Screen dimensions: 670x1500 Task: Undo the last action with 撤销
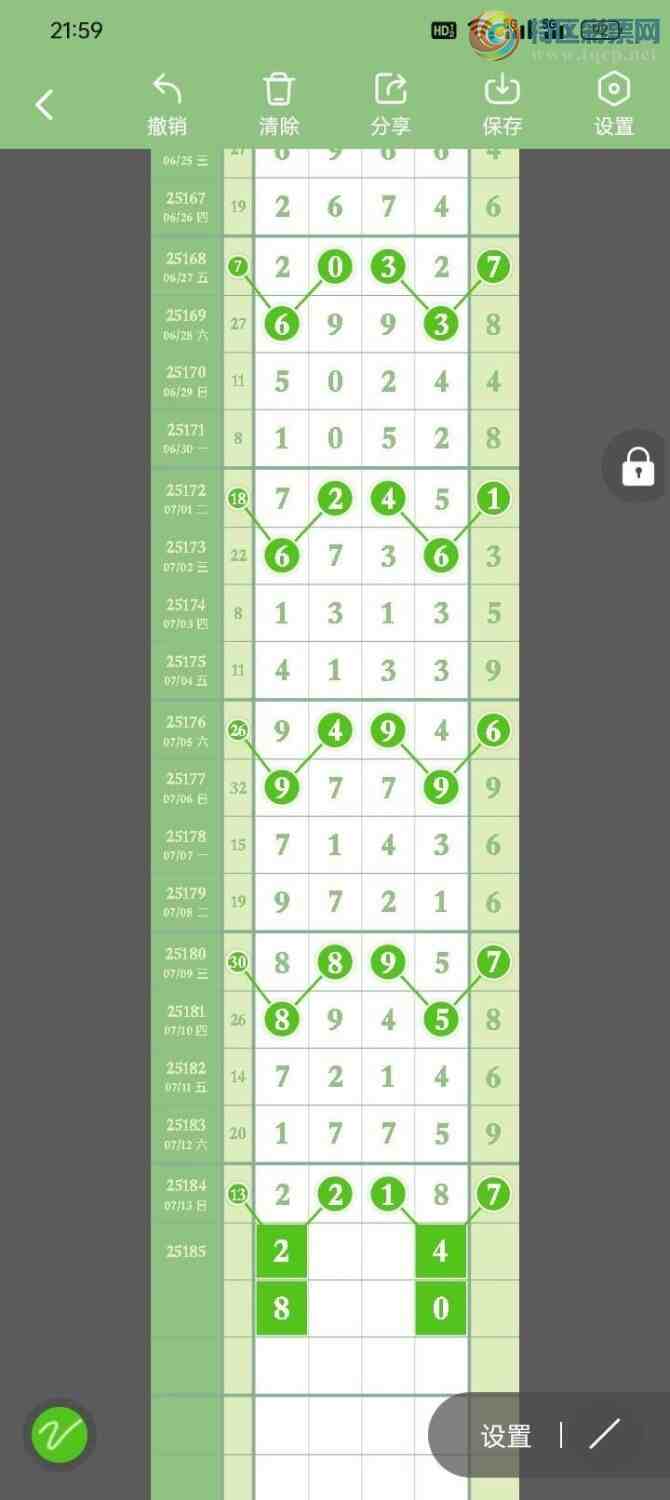(167, 105)
